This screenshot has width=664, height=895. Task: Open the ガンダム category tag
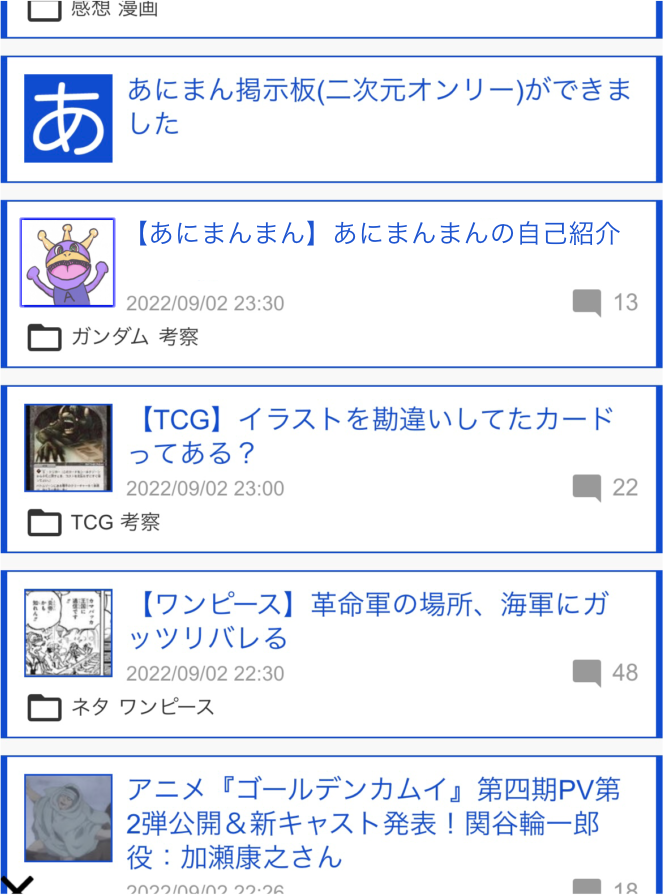109,338
